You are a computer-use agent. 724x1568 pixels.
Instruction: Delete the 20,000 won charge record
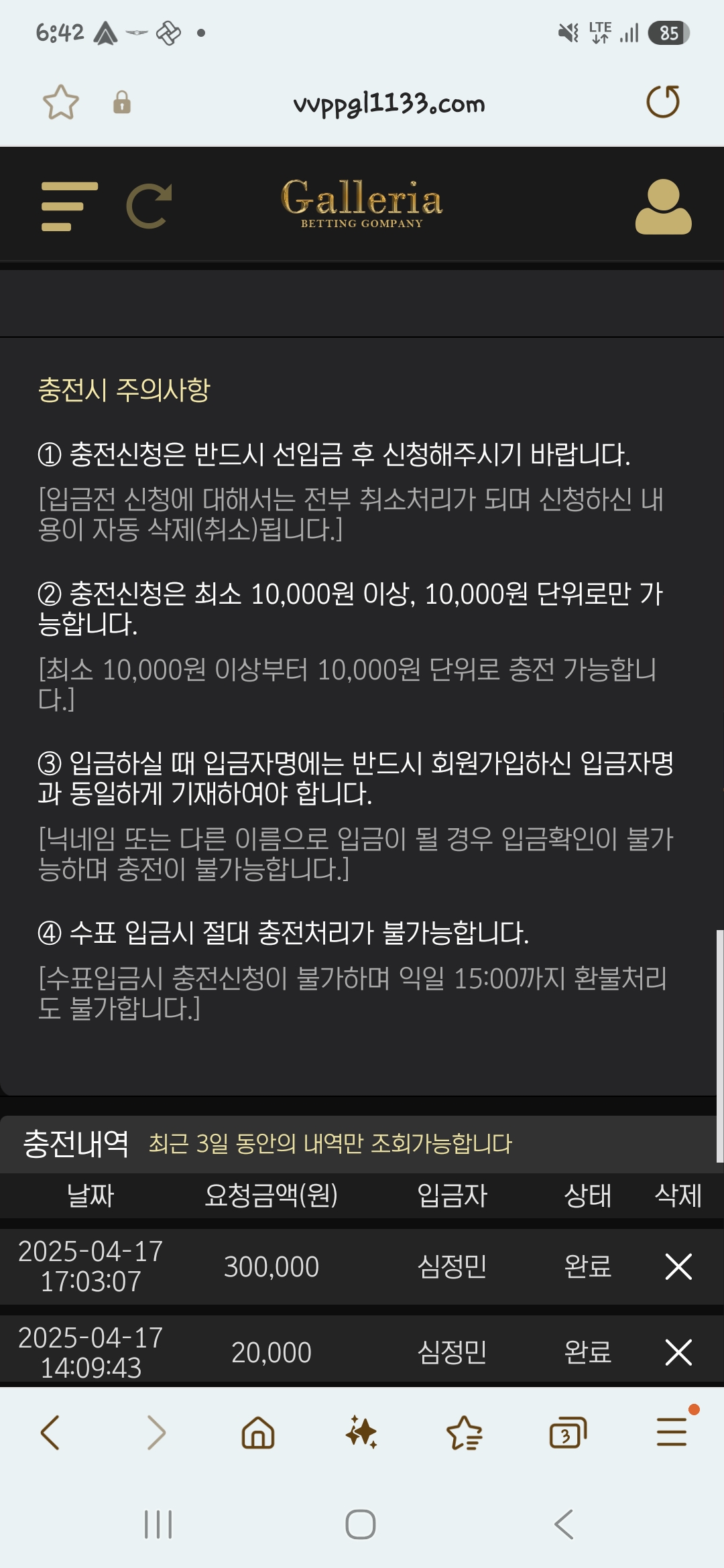coord(678,1352)
